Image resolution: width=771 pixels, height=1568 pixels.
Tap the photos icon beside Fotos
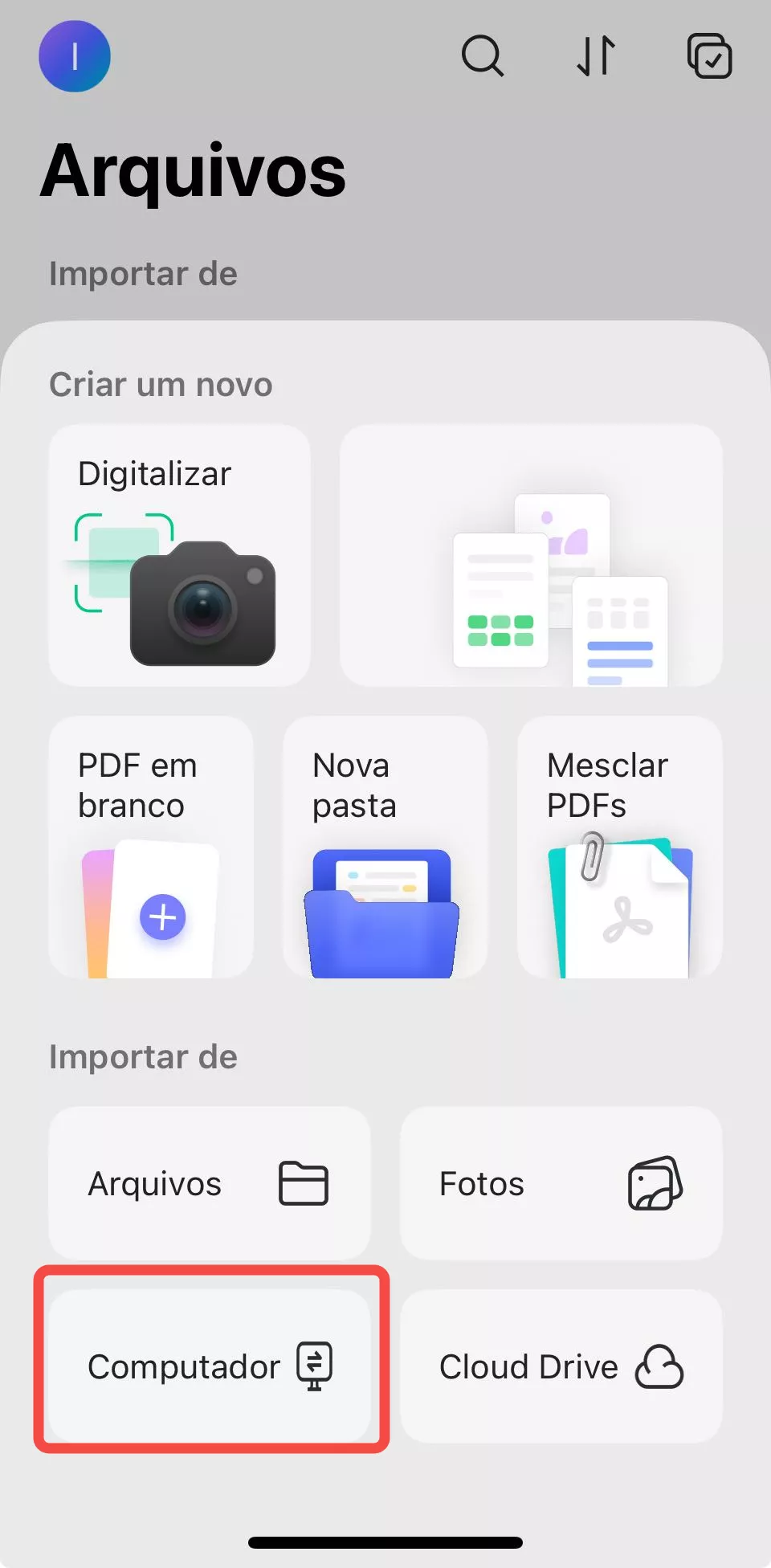(x=657, y=1182)
